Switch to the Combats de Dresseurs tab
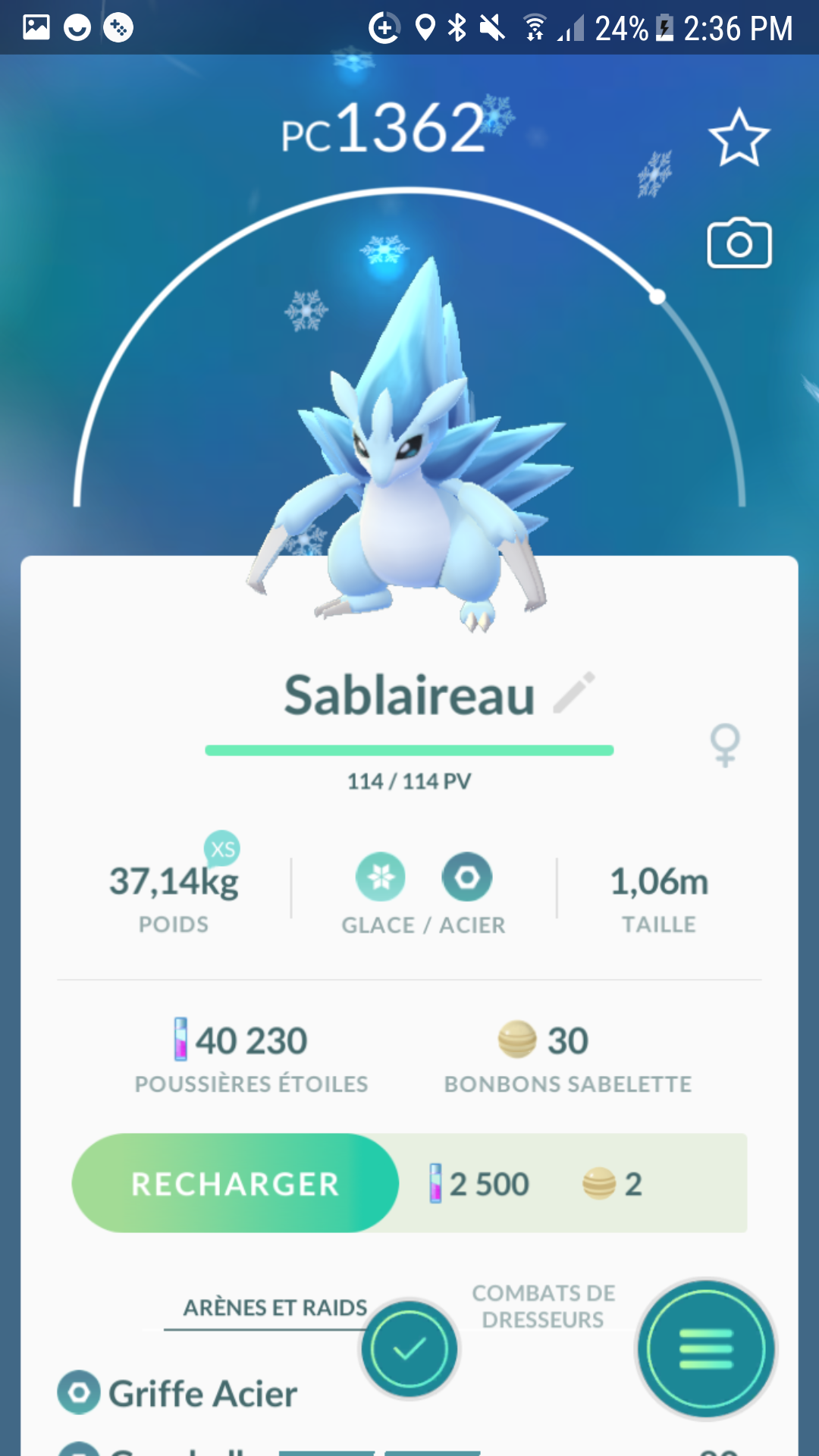 pyautogui.click(x=543, y=1306)
